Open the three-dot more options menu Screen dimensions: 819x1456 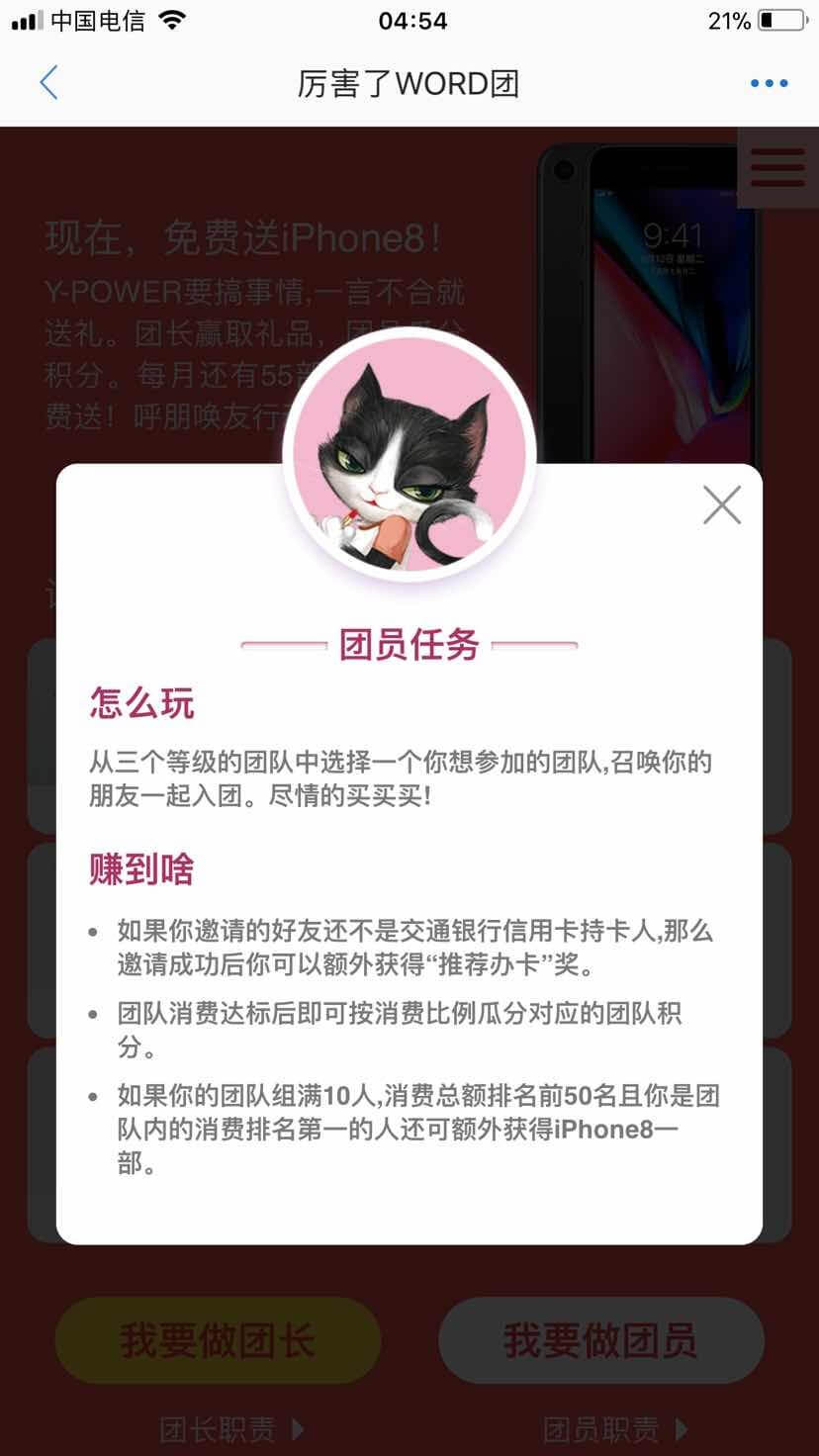click(x=769, y=83)
